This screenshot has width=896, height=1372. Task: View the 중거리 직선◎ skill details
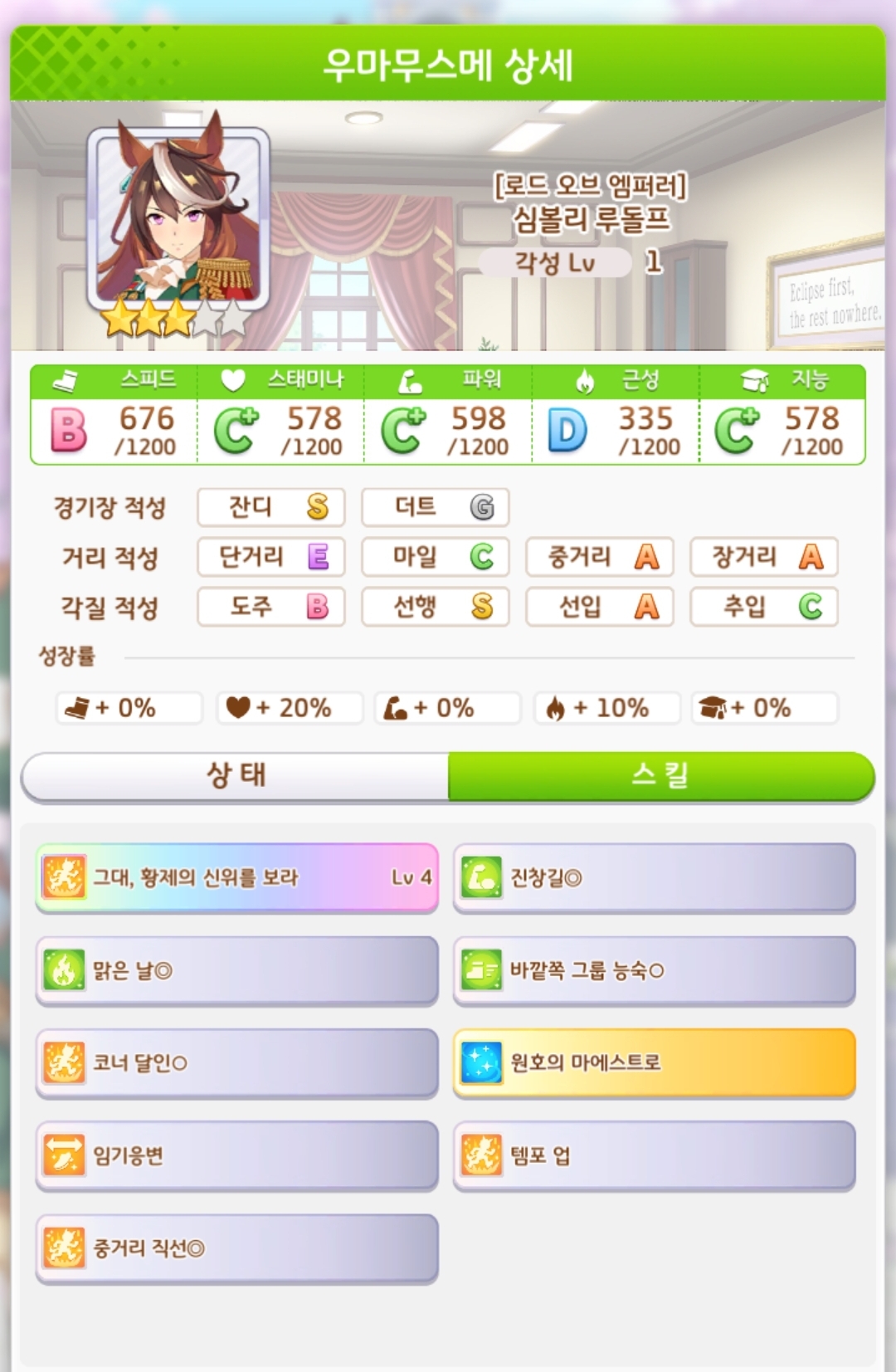pyautogui.click(x=236, y=1248)
